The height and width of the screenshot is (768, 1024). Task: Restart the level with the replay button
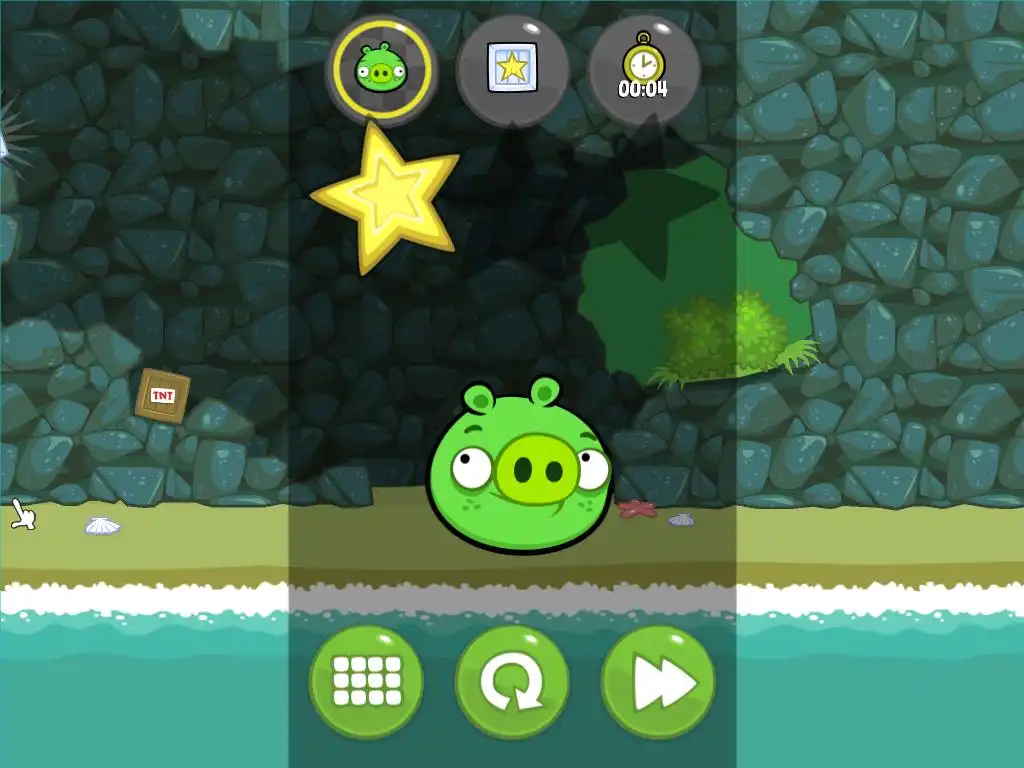click(x=512, y=683)
